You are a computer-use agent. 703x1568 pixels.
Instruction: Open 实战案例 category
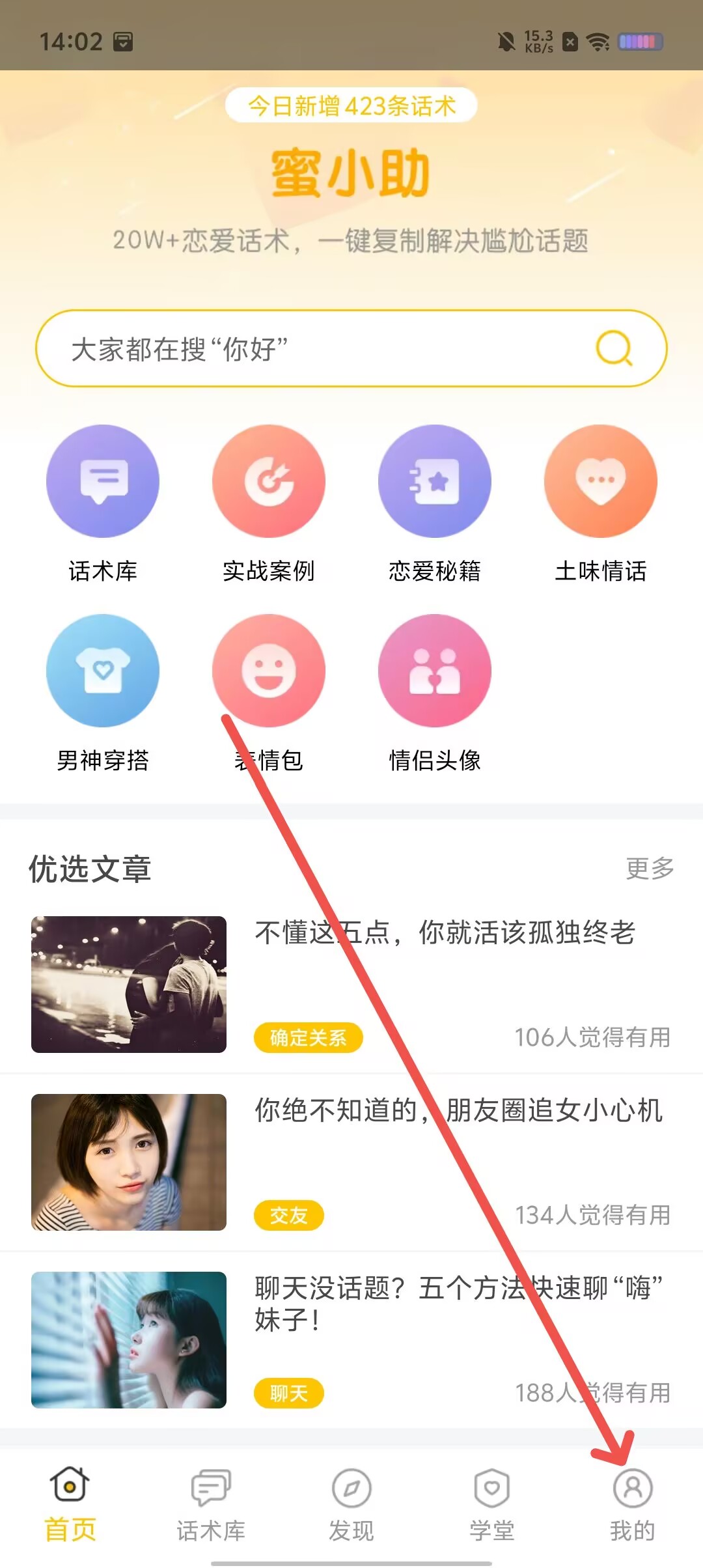(269, 482)
